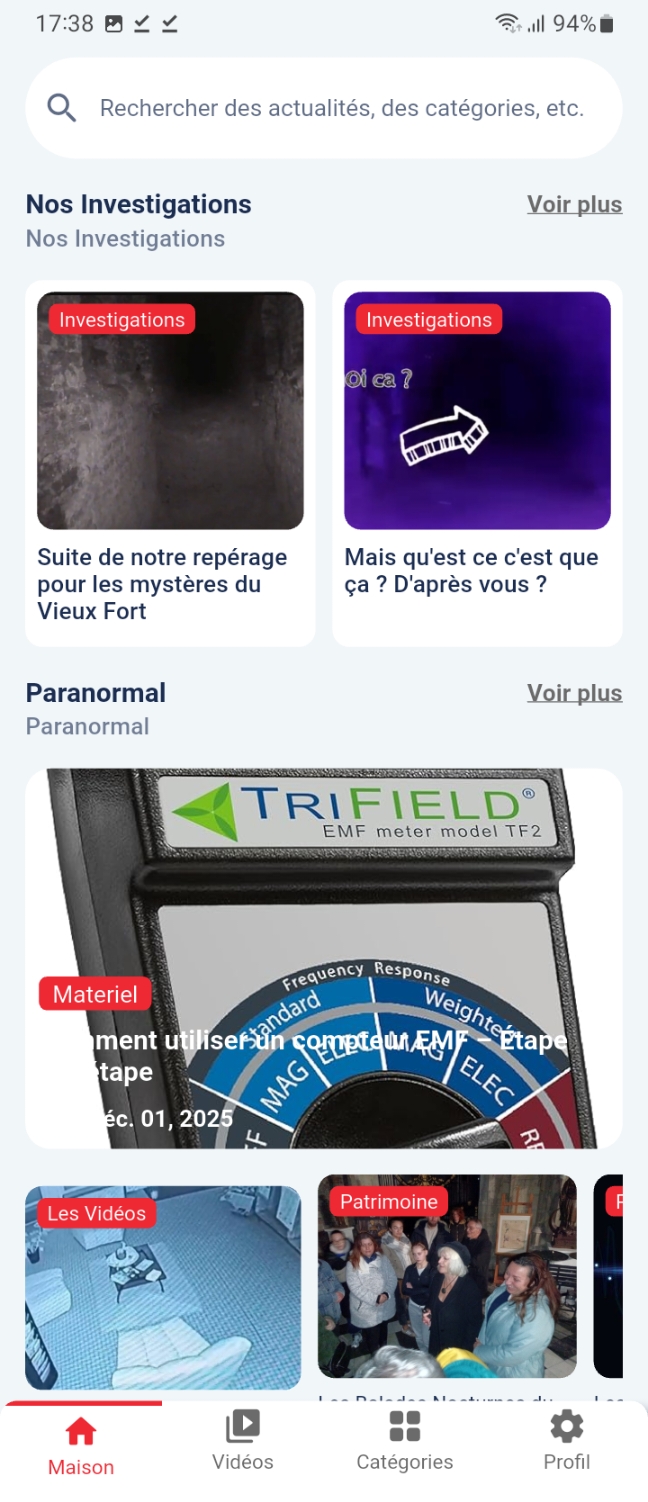
Task: Open Voir plus for Nos Investigations
Action: pyautogui.click(x=574, y=205)
